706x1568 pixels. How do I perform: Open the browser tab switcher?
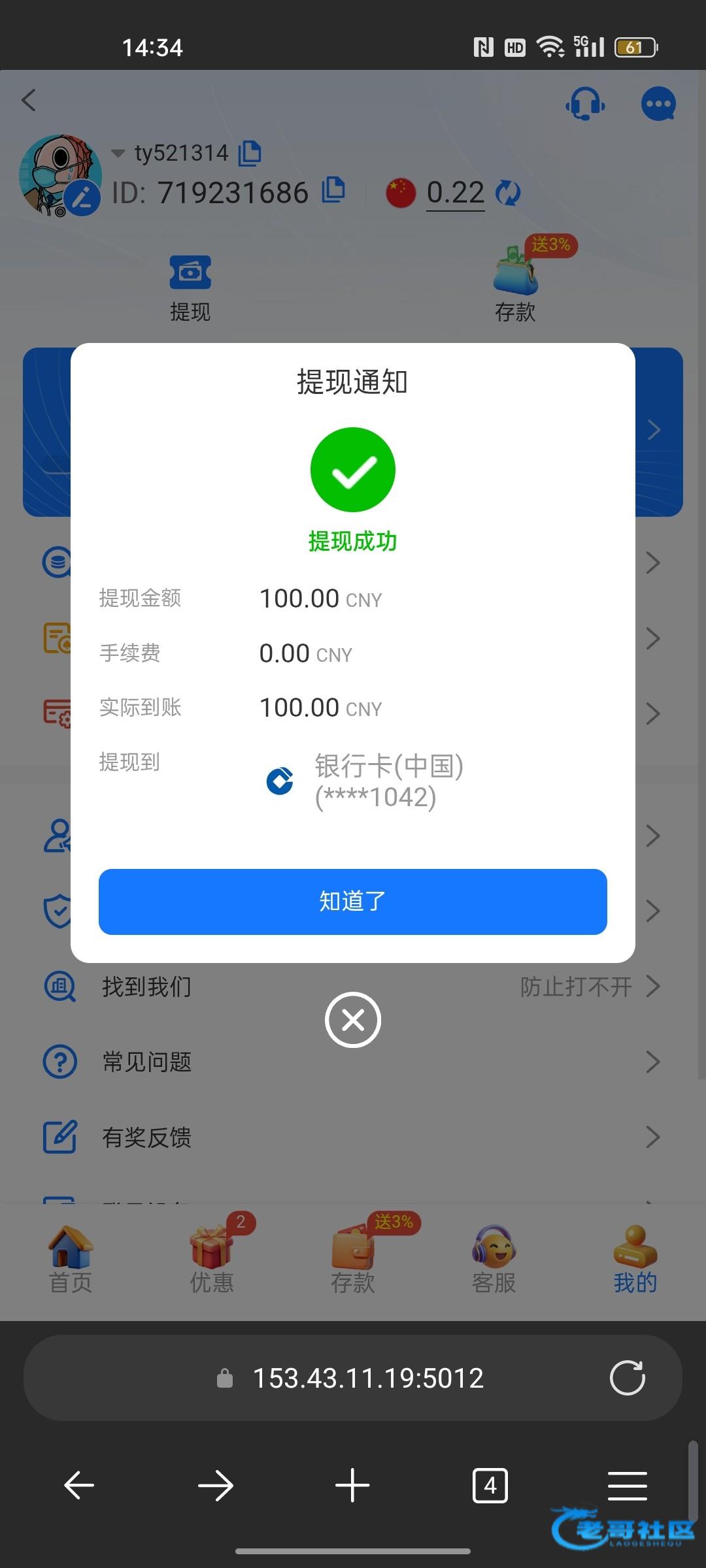point(490,1486)
